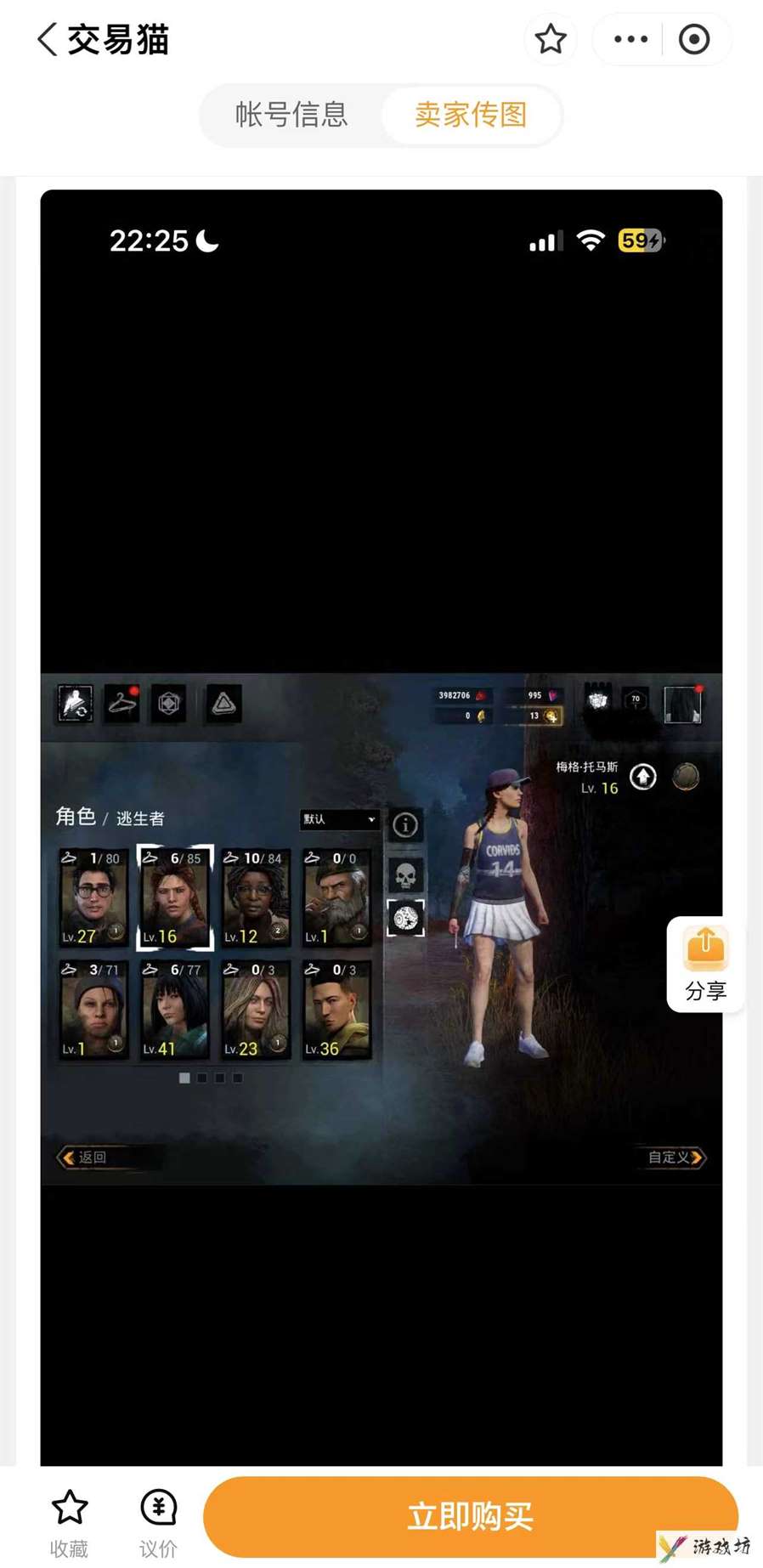Image resolution: width=763 pixels, height=1568 pixels.
Task: Go back from the 交易猫 page
Action: [48, 39]
